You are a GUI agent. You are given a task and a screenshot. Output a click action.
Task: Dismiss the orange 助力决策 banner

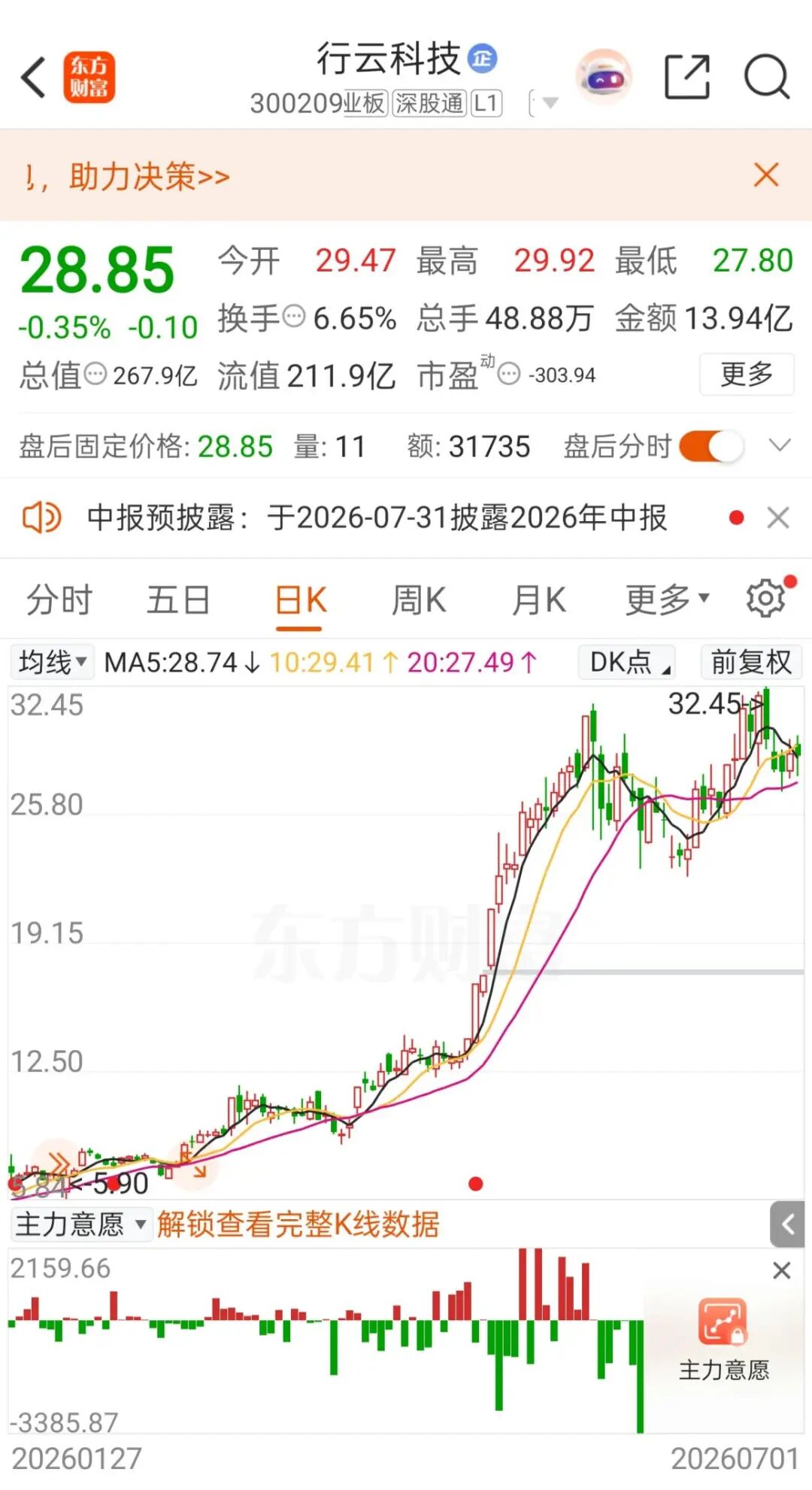coord(766,174)
